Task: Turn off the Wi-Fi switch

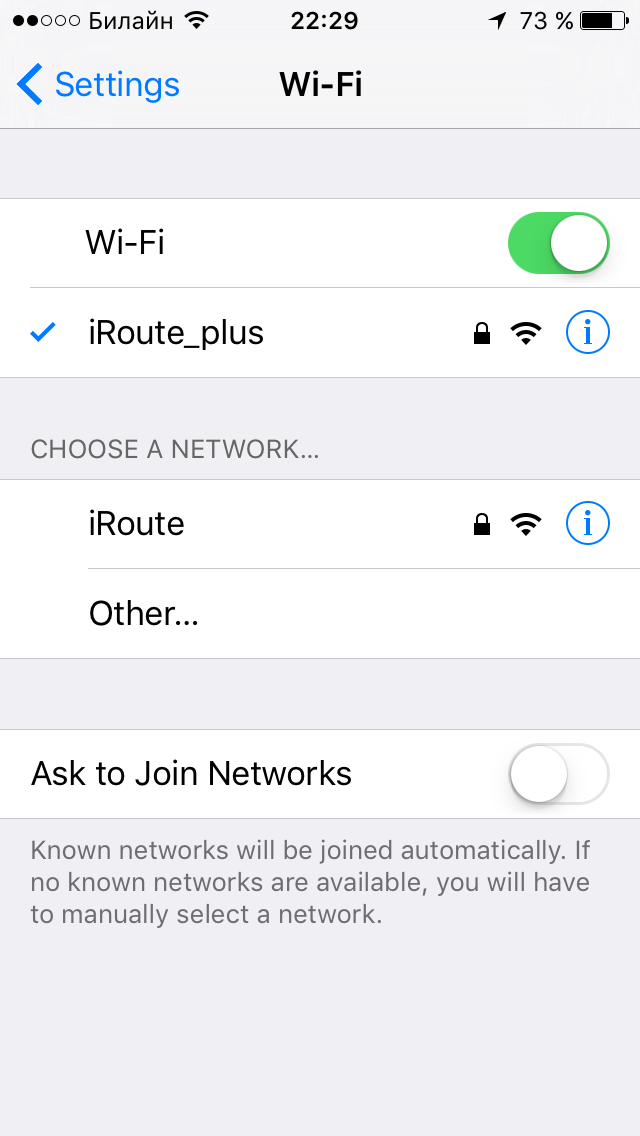Action: click(x=559, y=243)
